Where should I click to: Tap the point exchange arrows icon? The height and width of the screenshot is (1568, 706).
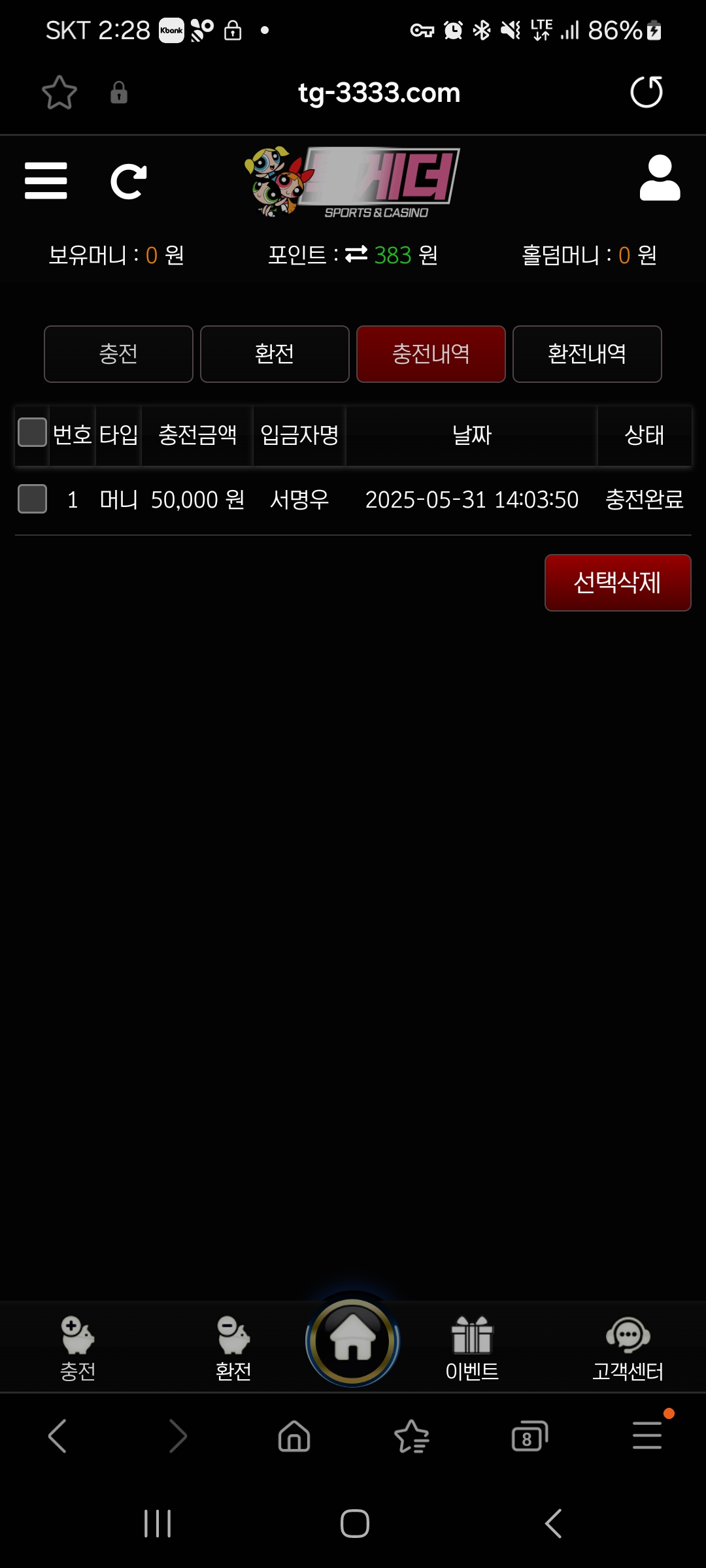(356, 254)
